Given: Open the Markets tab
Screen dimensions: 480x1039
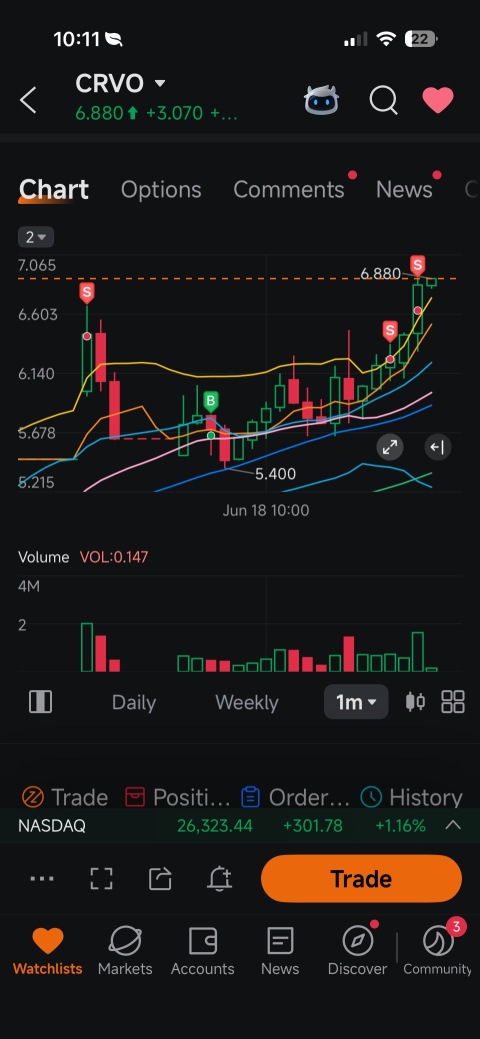Looking at the screenshot, I should click(125, 951).
